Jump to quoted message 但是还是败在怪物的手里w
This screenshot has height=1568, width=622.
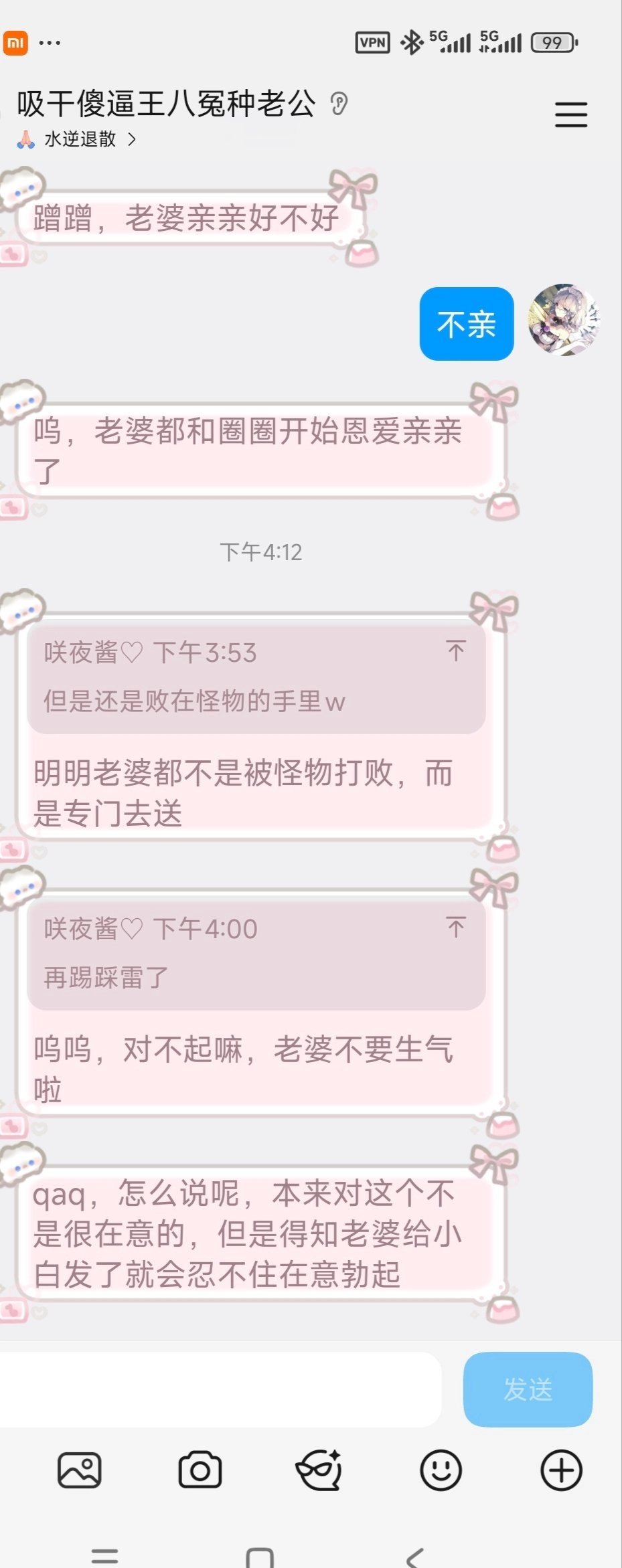coord(256,678)
